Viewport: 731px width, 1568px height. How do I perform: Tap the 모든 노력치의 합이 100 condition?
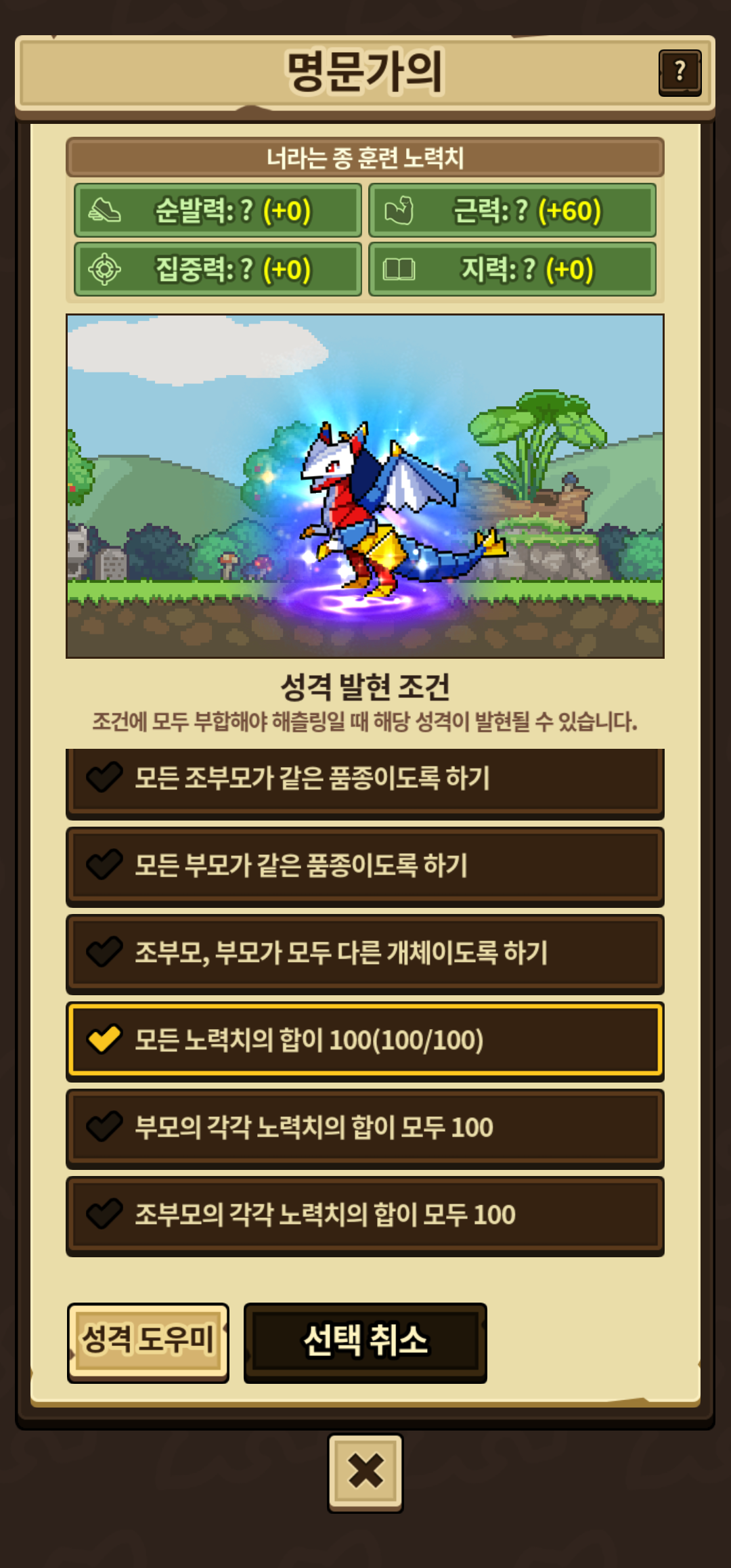tap(365, 1041)
